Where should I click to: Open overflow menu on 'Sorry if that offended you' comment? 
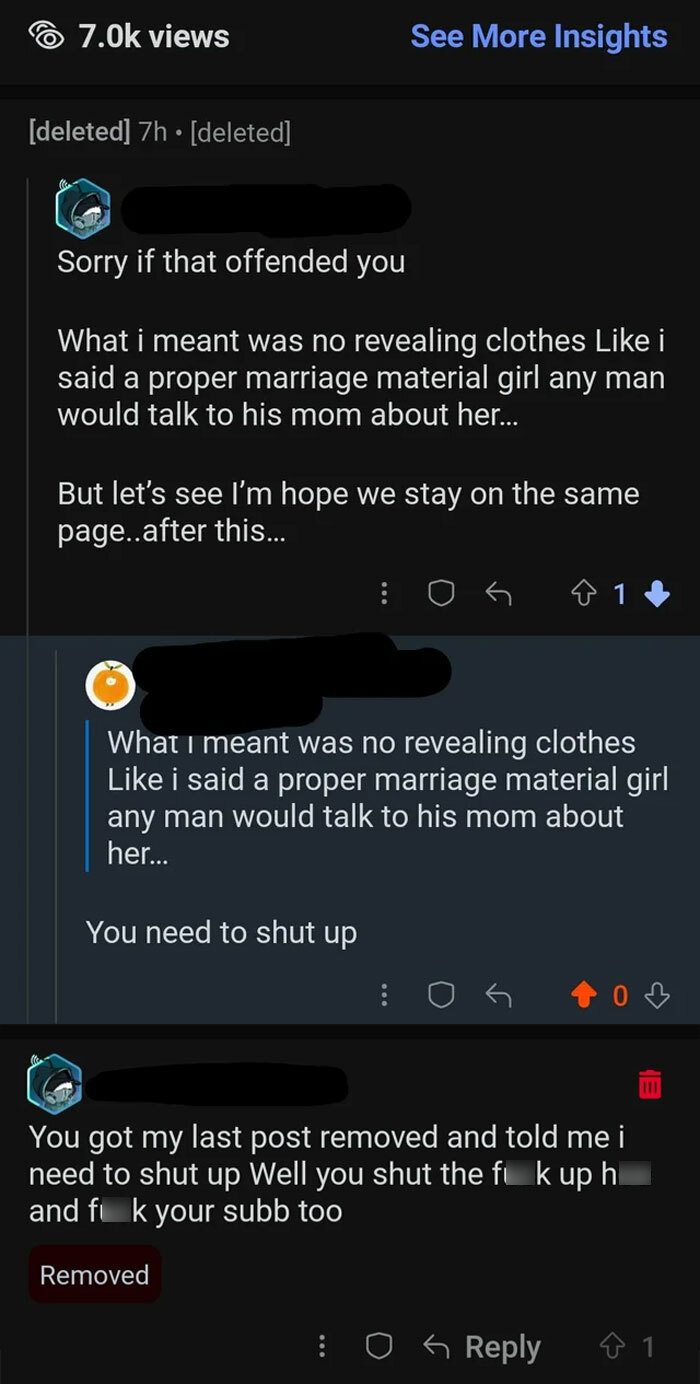click(x=384, y=595)
